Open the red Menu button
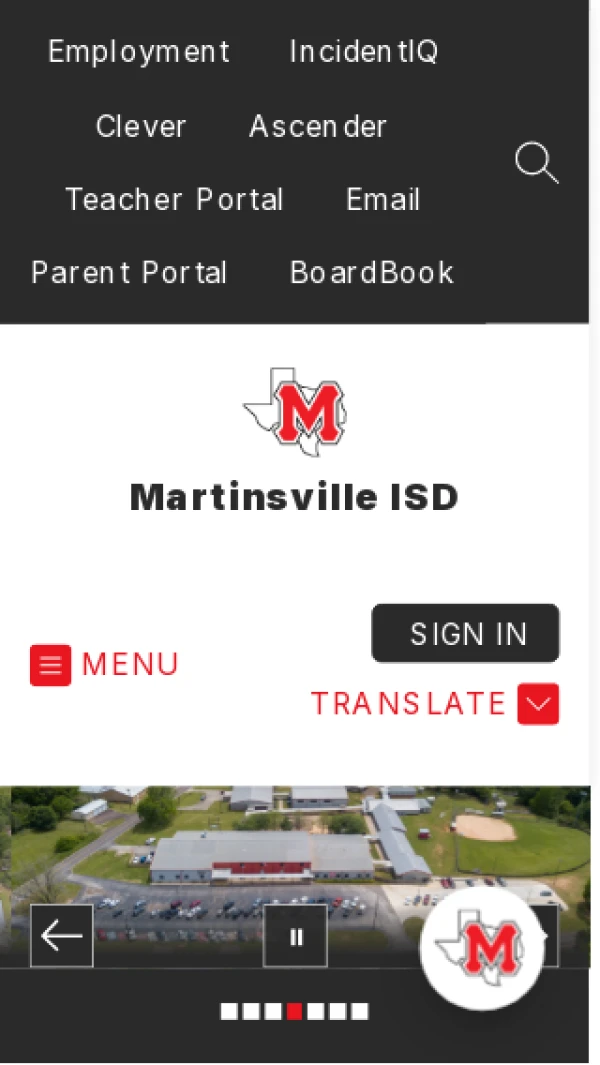The image size is (600, 1065). coord(105,665)
